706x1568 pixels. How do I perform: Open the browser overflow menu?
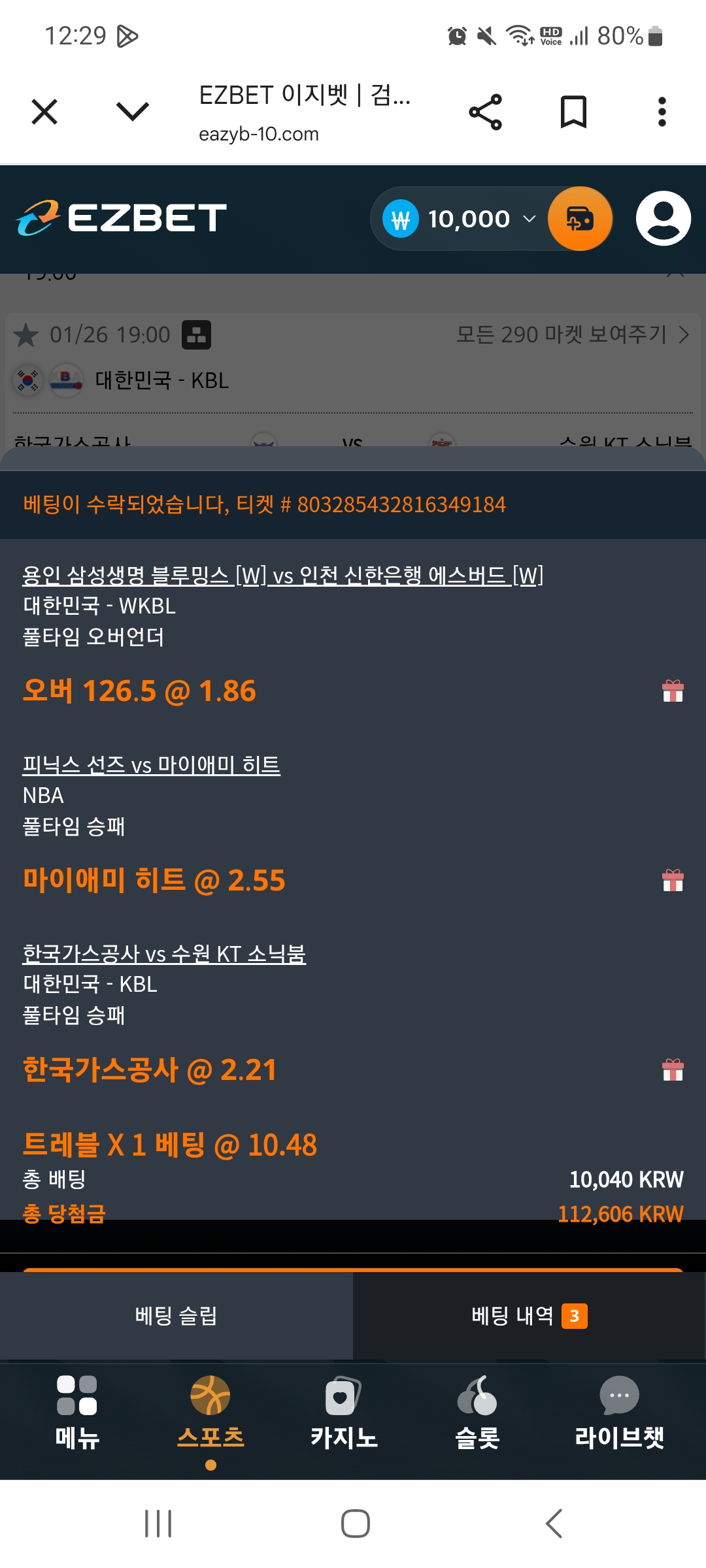[x=662, y=112]
